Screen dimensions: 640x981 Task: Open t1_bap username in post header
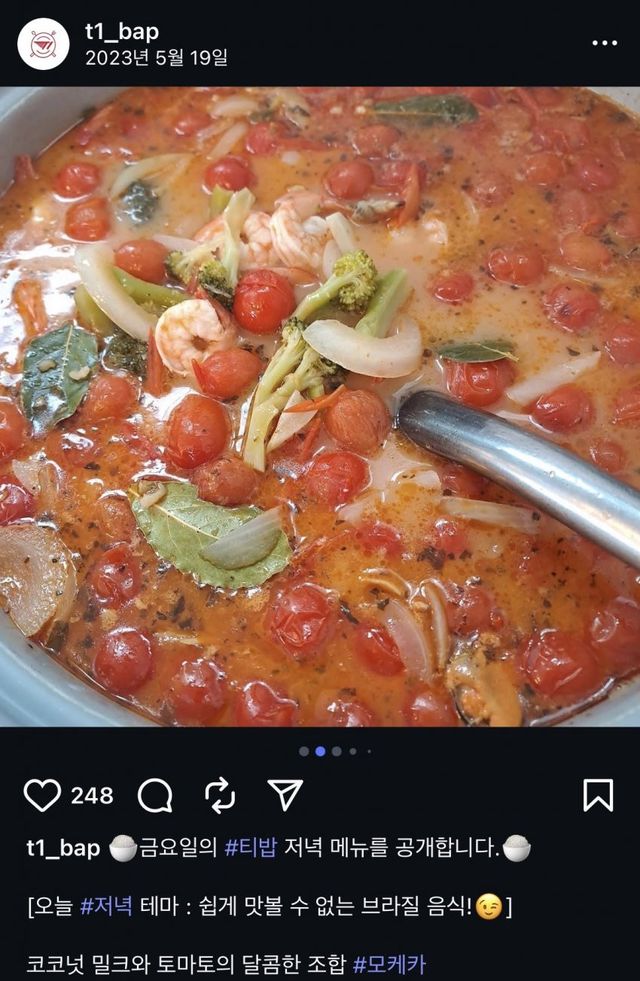click(121, 31)
